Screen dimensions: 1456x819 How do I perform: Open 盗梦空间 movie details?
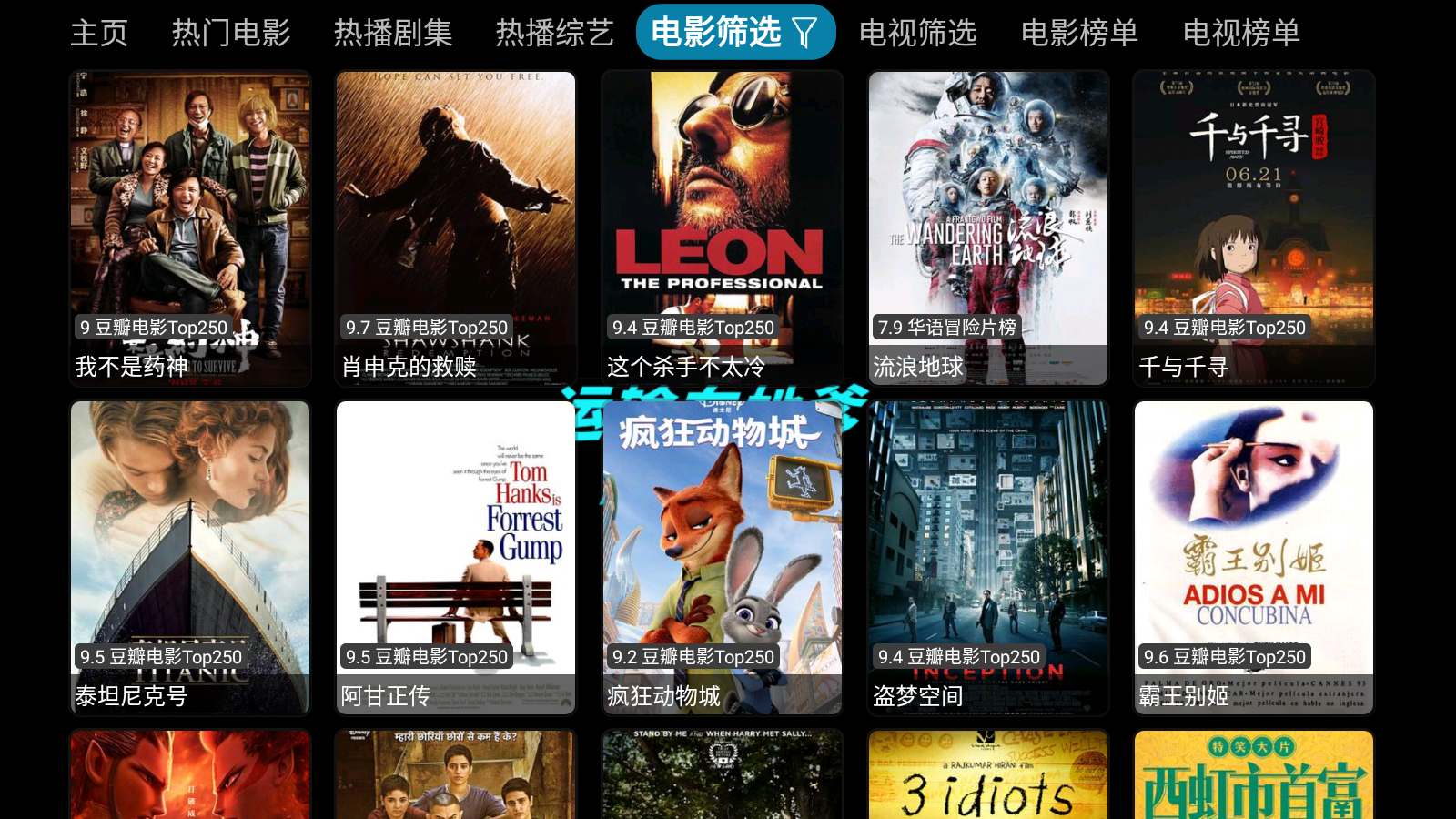coord(988,557)
